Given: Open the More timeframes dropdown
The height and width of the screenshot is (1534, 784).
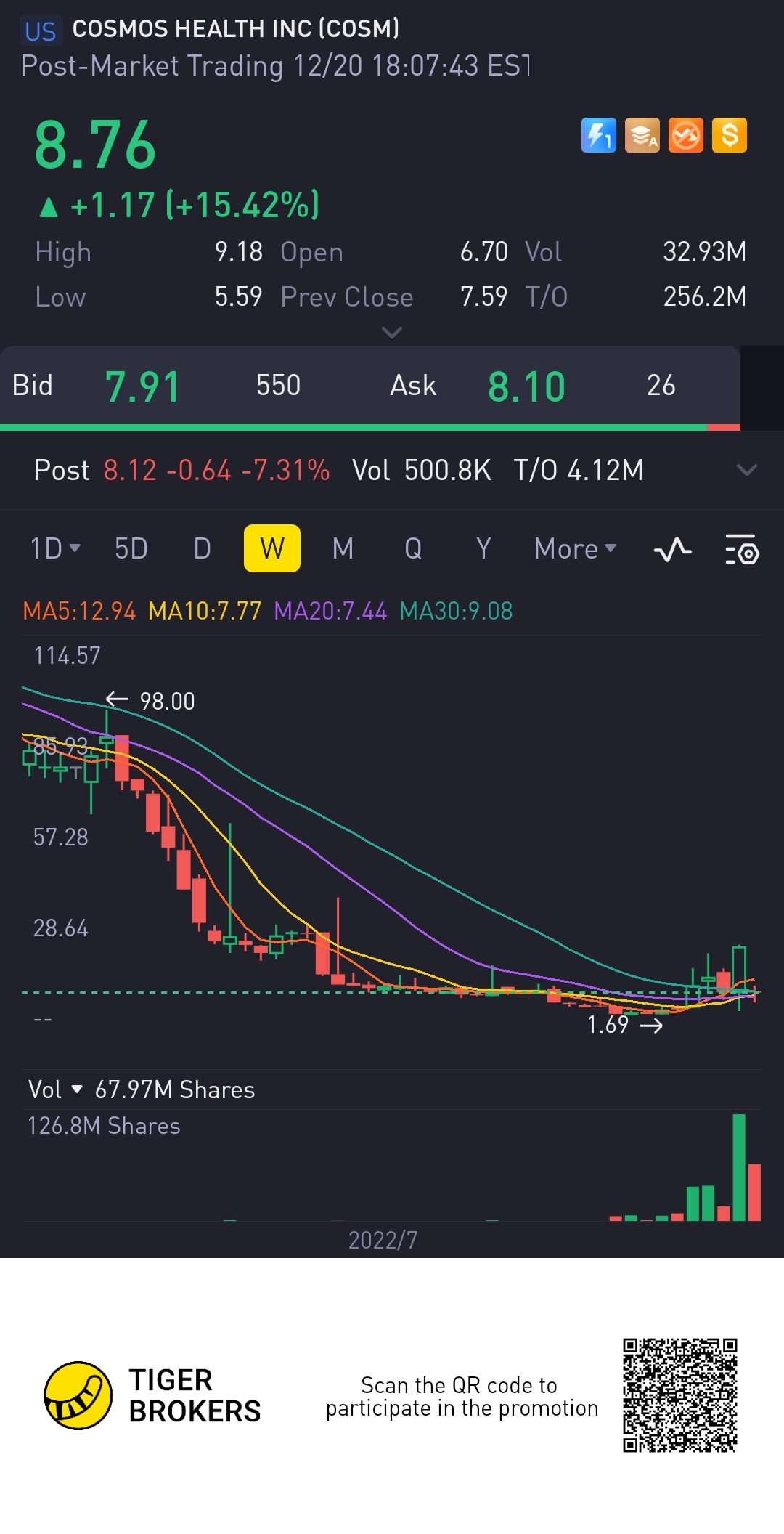Looking at the screenshot, I should (574, 549).
